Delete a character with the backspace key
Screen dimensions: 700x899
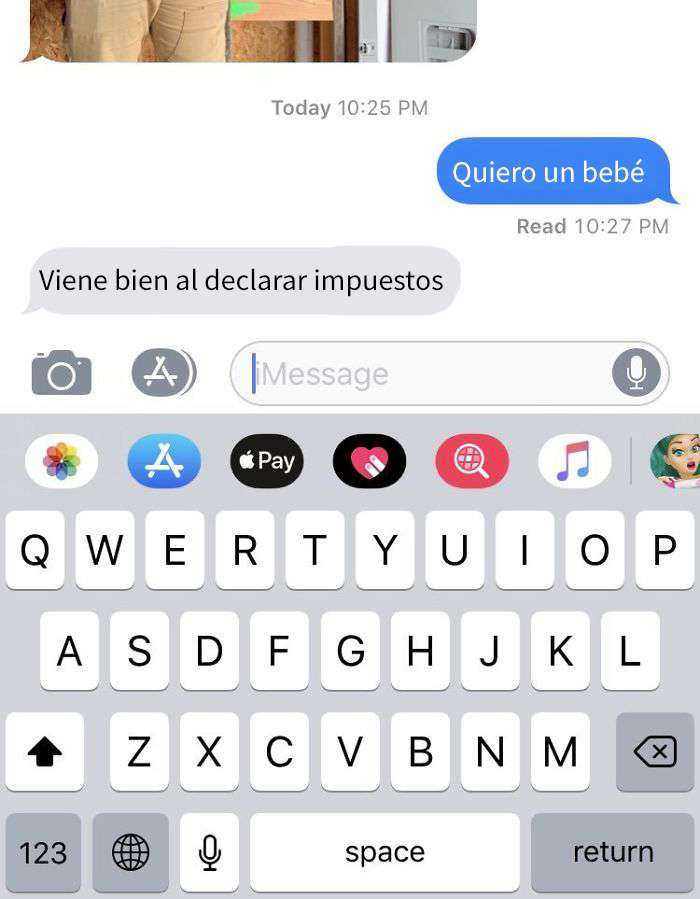coord(655,752)
